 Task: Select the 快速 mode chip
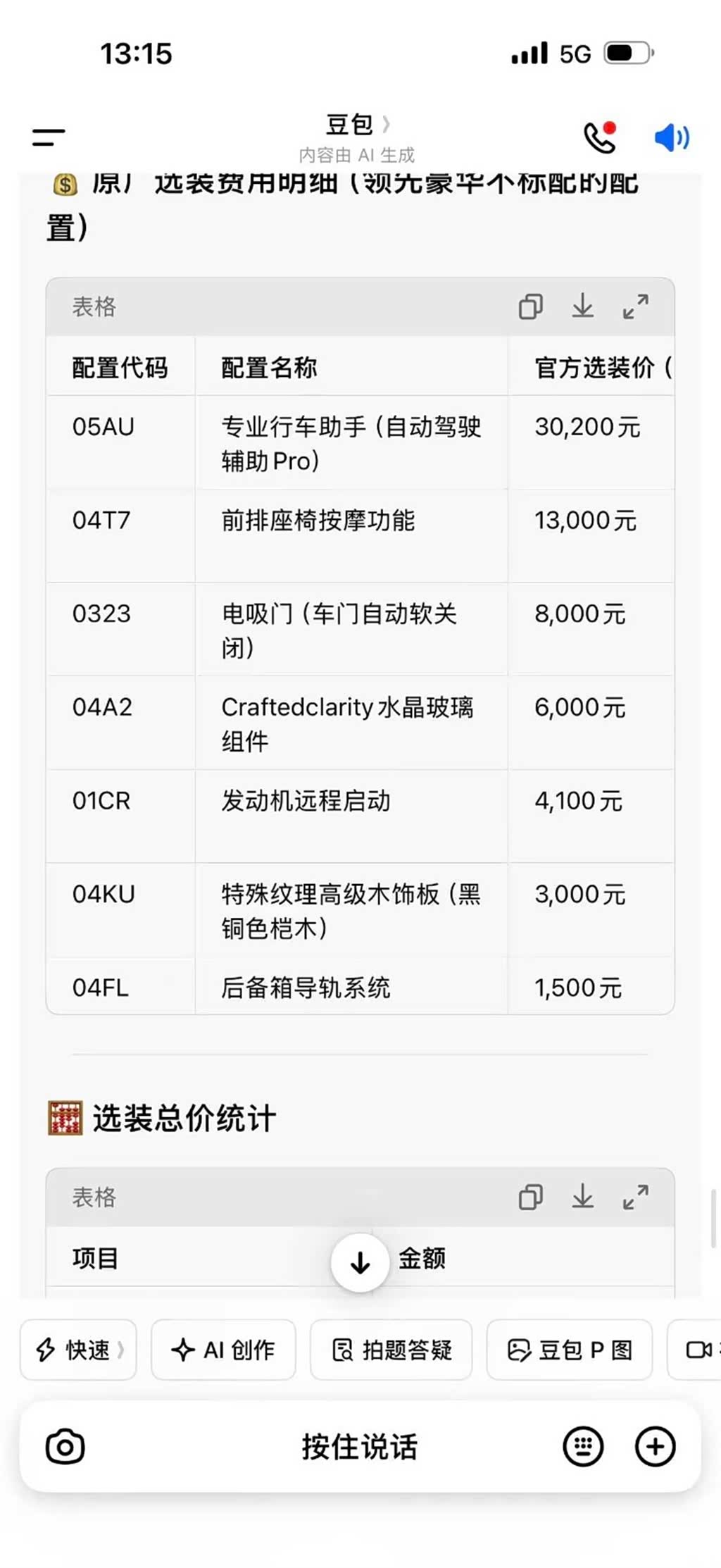[x=78, y=1350]
